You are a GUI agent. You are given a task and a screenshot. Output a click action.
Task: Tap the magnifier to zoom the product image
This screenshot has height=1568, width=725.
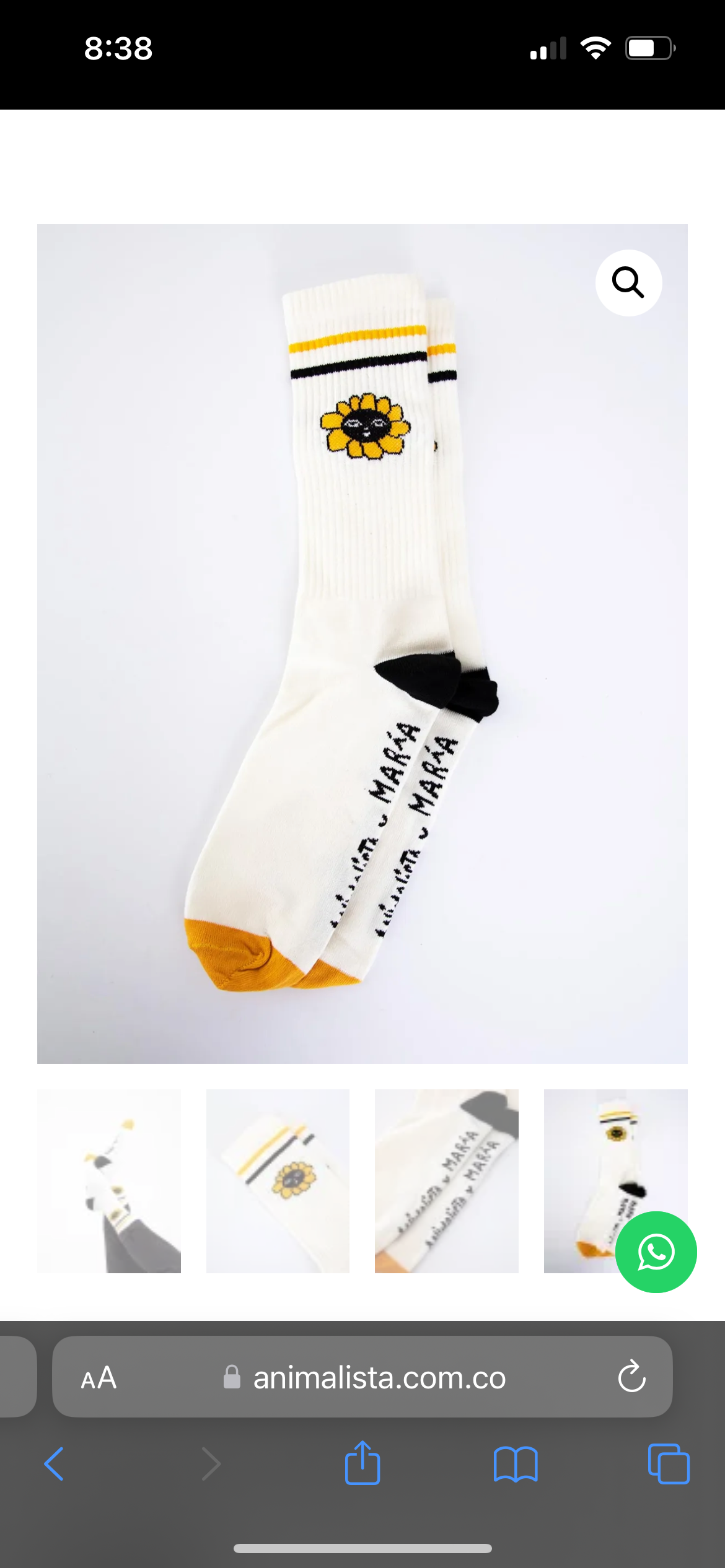628,283
